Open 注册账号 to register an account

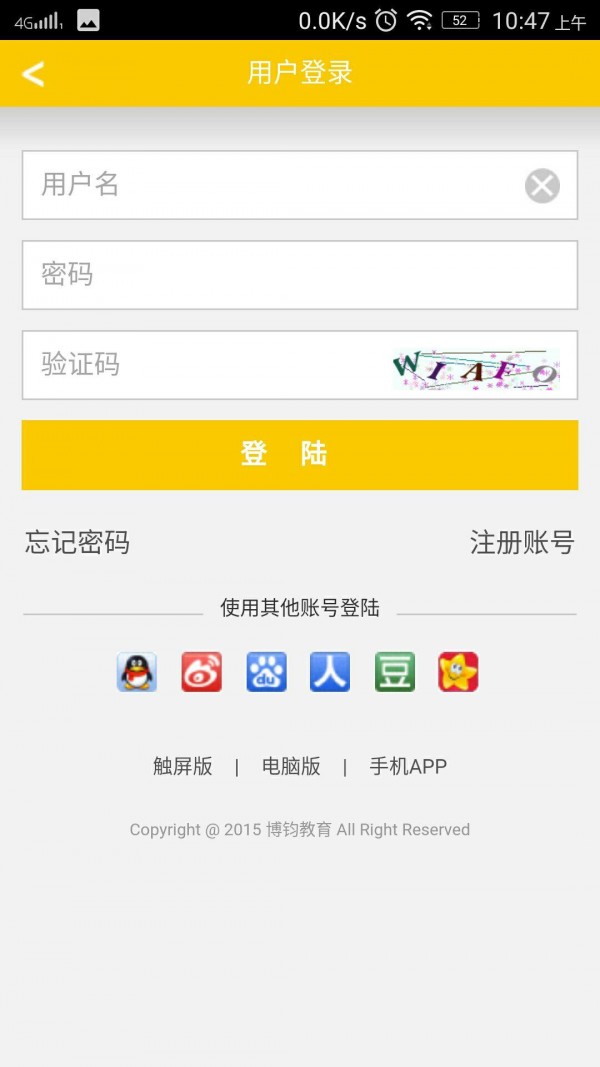click(x=522, y=543)
